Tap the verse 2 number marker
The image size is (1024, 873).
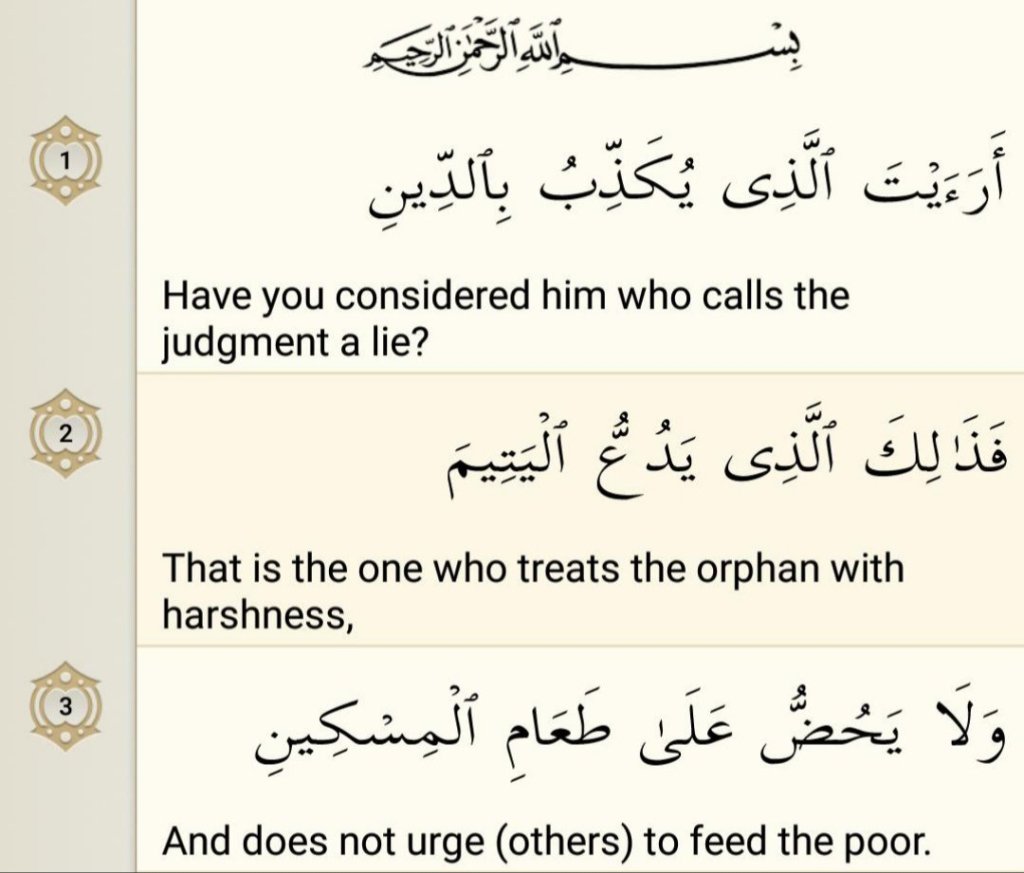pos(66,433)
